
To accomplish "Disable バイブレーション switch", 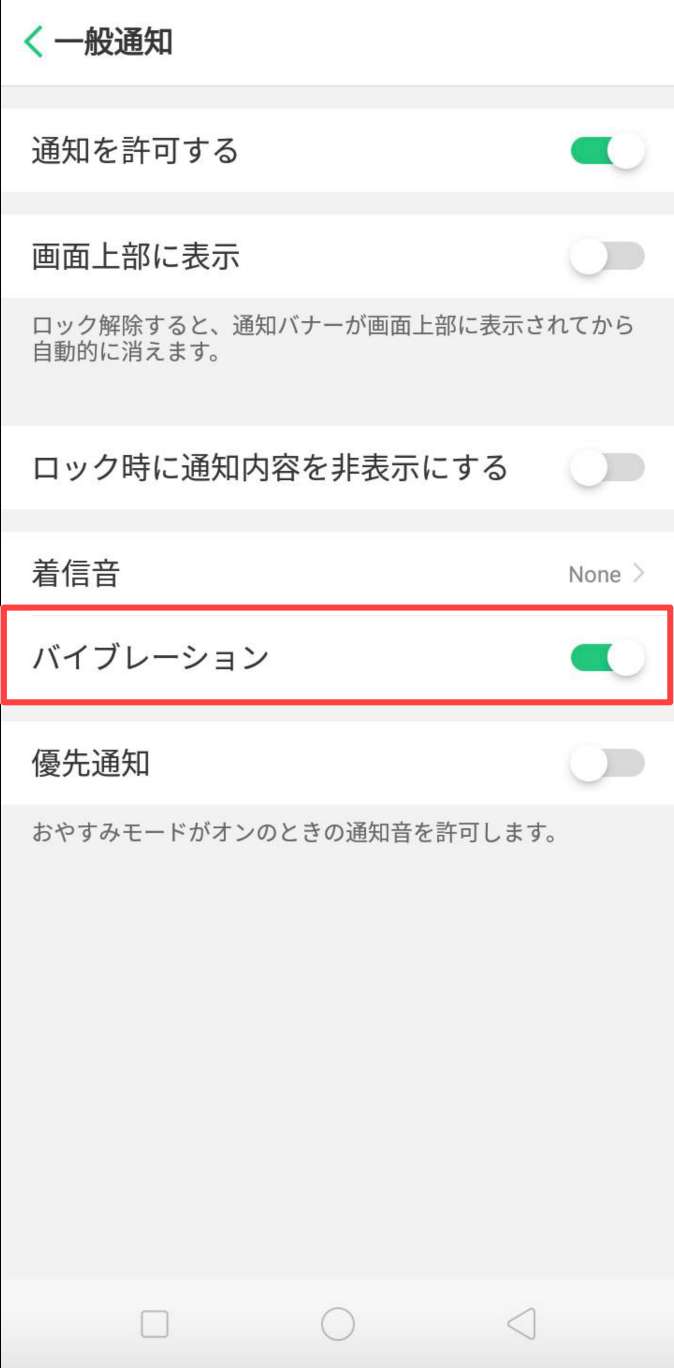I will [607, 657].
